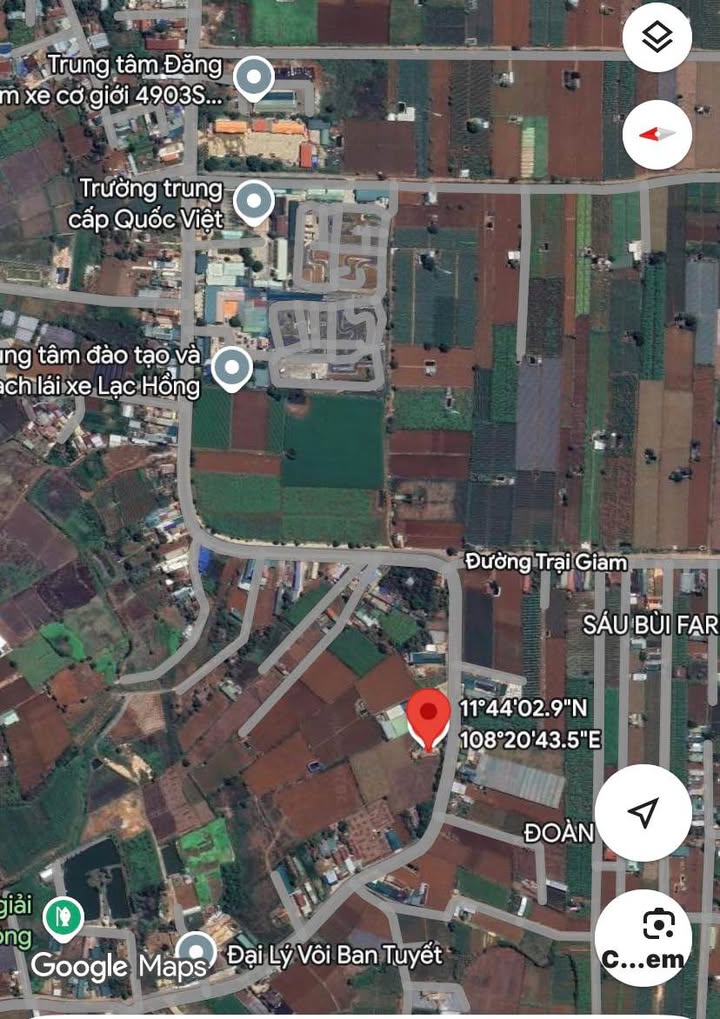Reset map orientation with the compass
Image resolution: width=720 pixels, height=1019 pixels.
[x=656, y=134]
